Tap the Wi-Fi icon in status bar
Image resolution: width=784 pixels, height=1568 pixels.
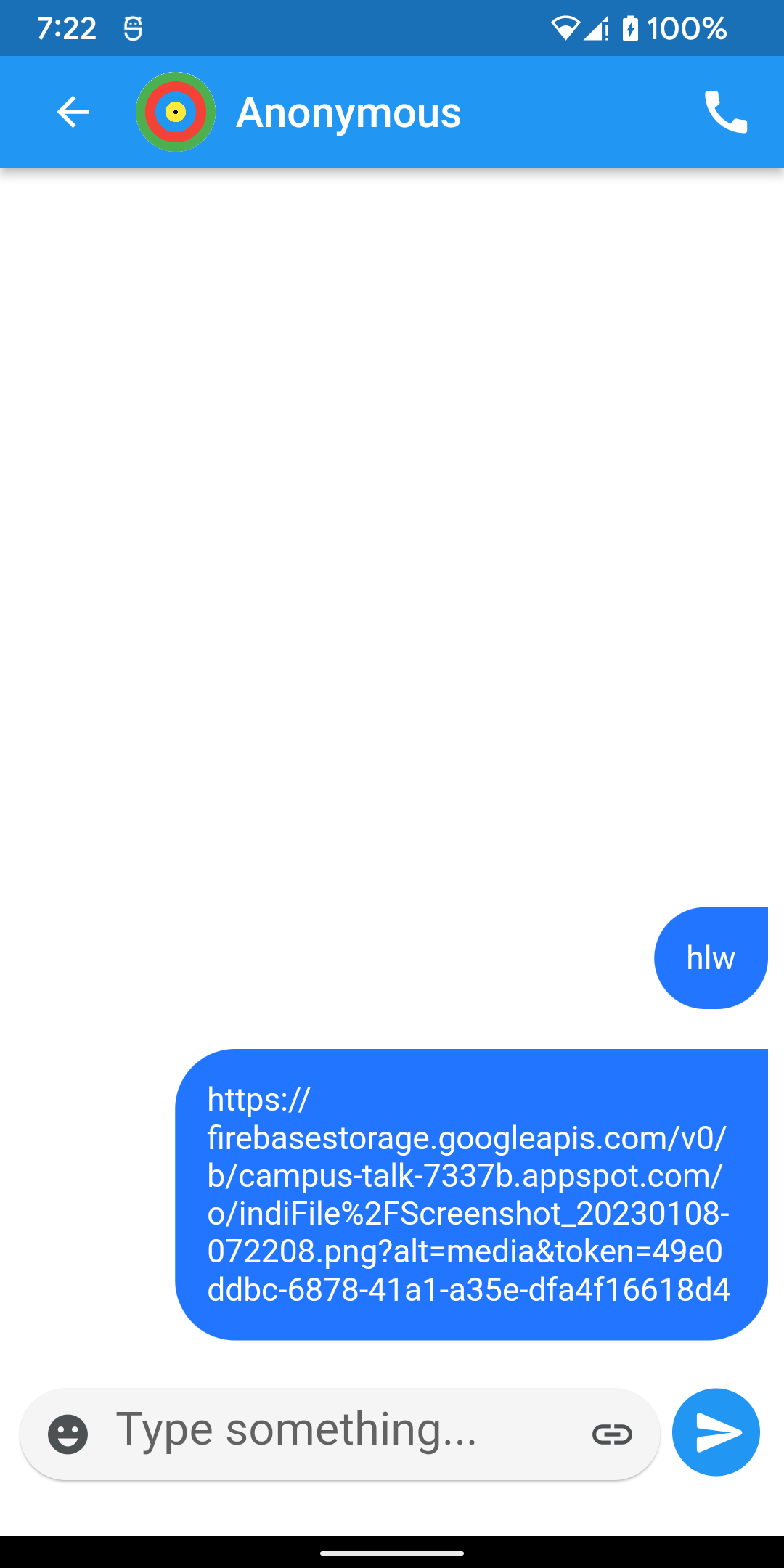566,28
